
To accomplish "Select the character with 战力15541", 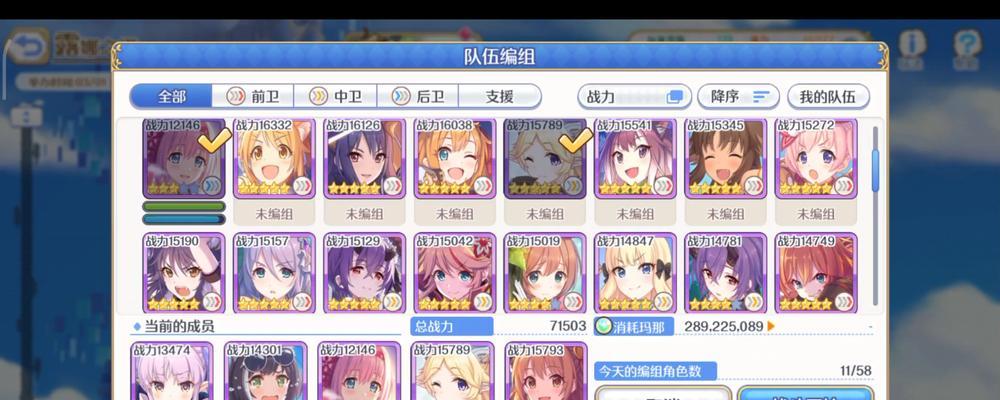I will click(x=635, y=160).
